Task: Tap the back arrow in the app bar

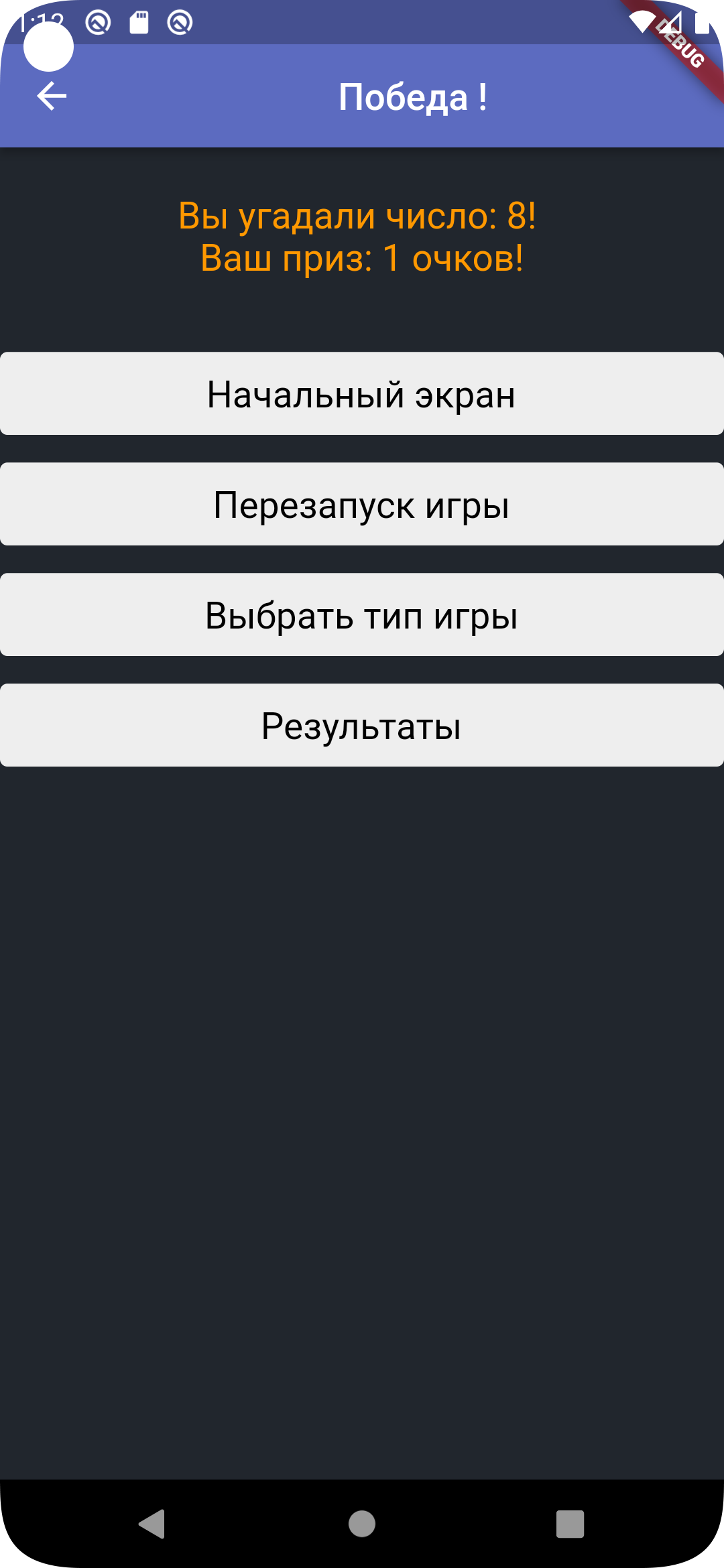Action: click(52, 96)
